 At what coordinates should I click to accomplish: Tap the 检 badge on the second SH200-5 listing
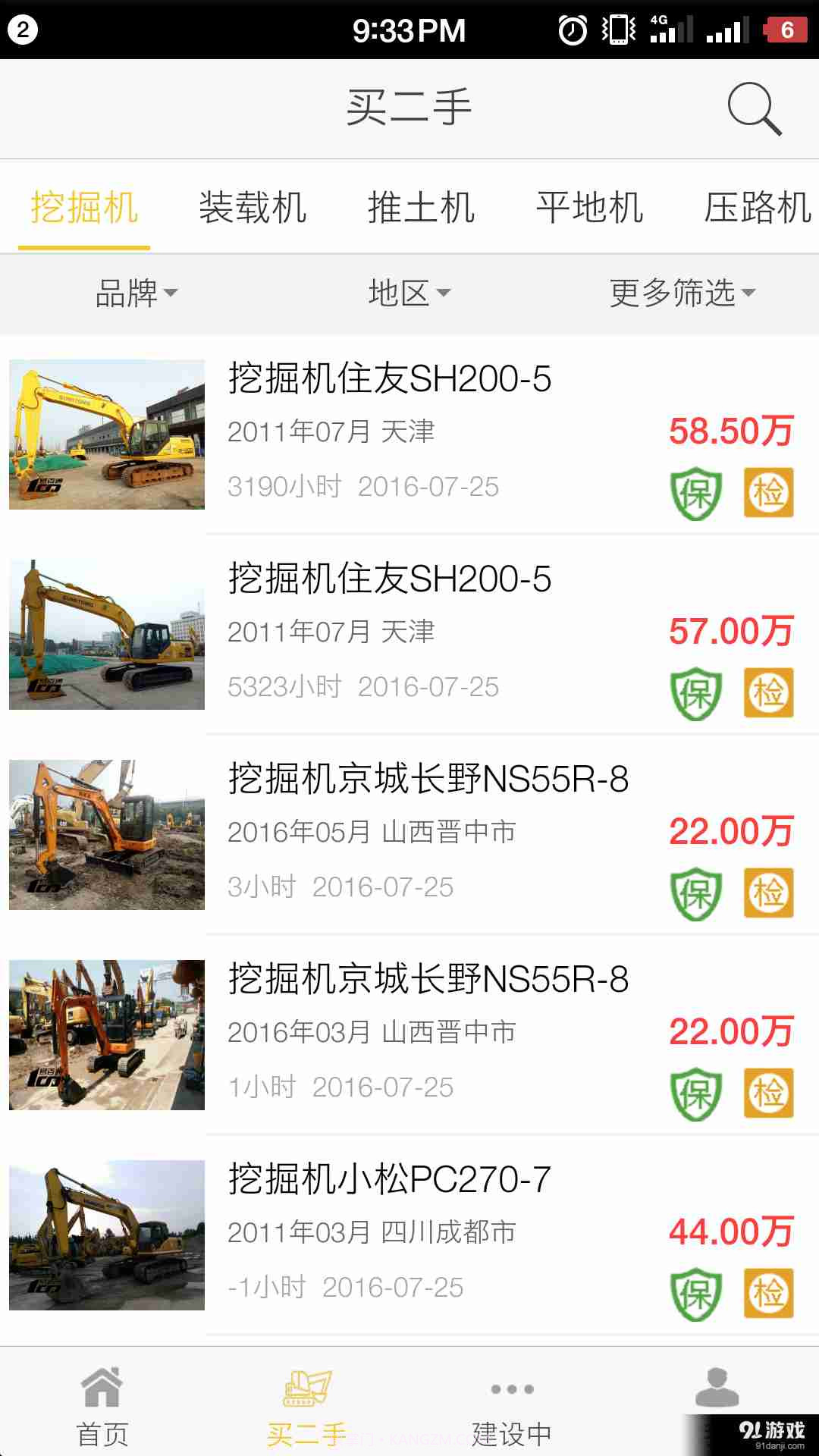tap(768, 691)
